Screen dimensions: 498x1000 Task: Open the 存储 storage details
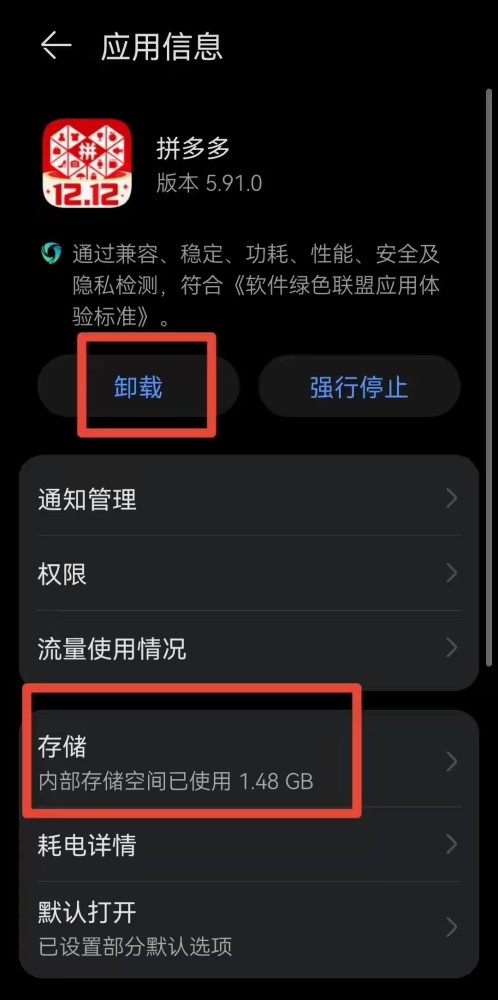pyautogui.click(x=249, y=761)
